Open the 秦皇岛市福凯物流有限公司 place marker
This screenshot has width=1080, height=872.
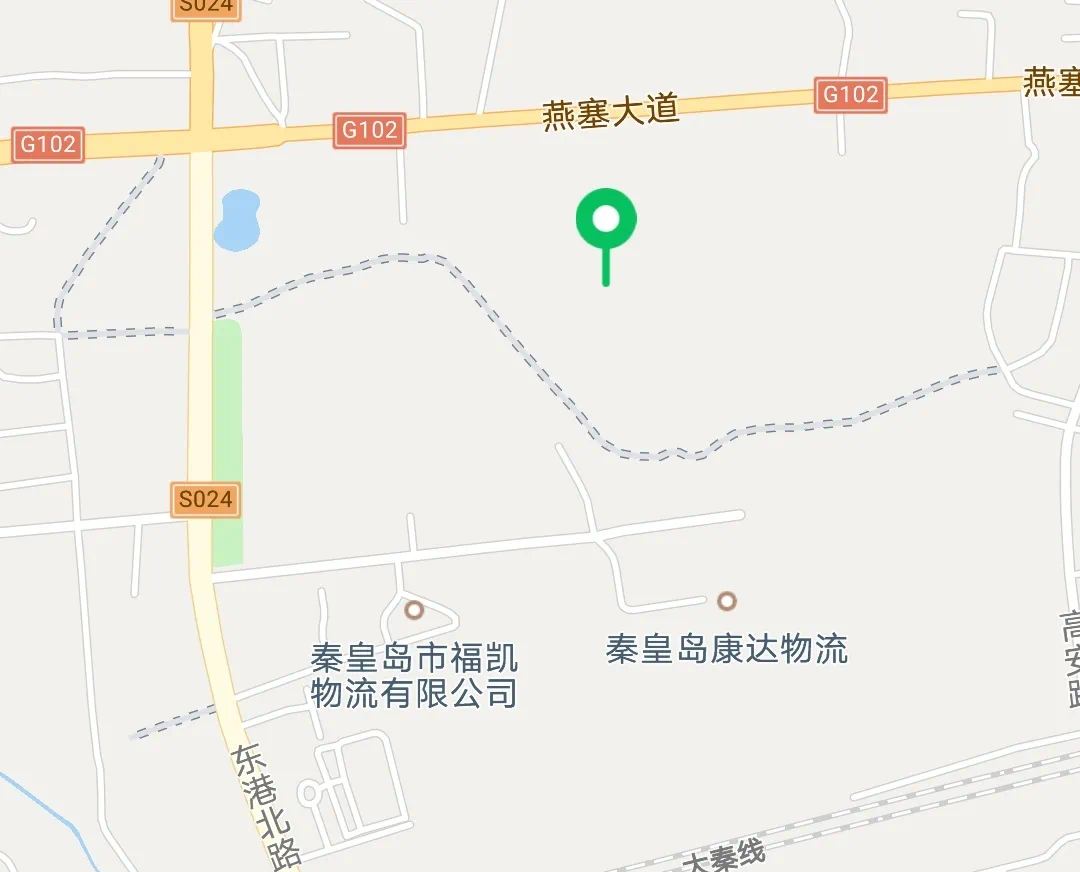point(414,609)
